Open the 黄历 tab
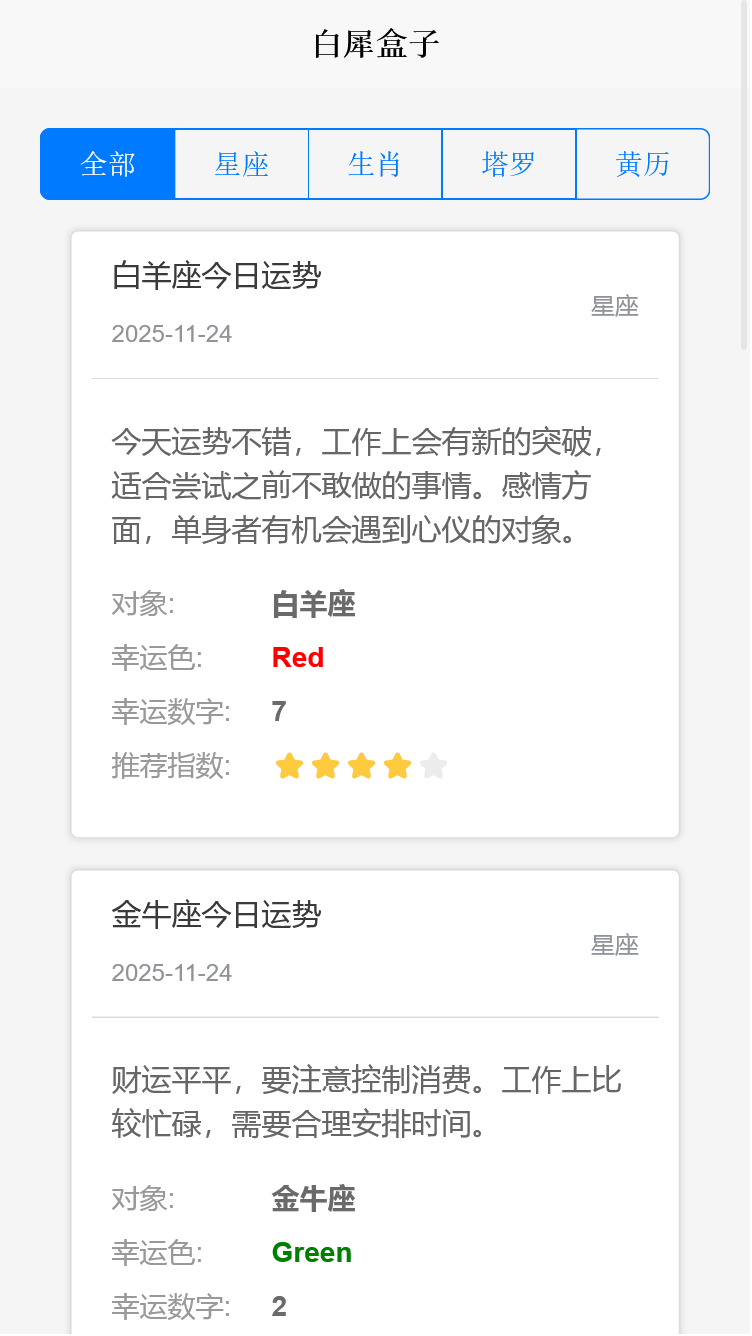752x1336 pixels. 643,164
